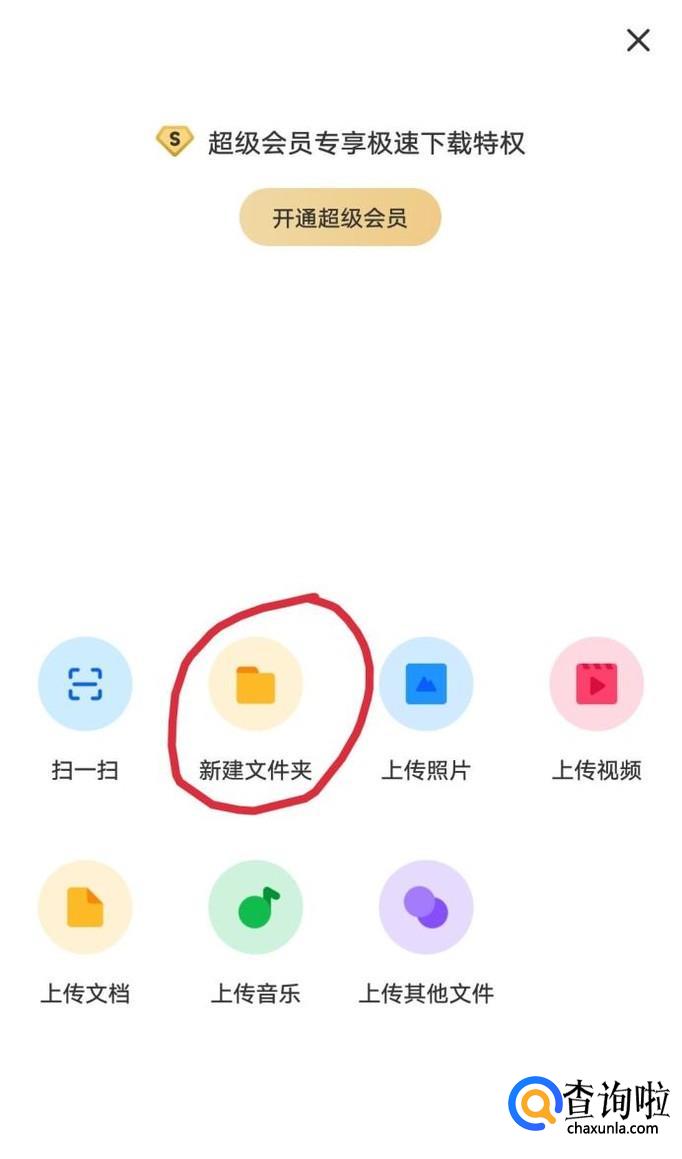Screen dimensions: 682x1159
Task: Open 扫一扫 scanner
Action: (85, 684)
